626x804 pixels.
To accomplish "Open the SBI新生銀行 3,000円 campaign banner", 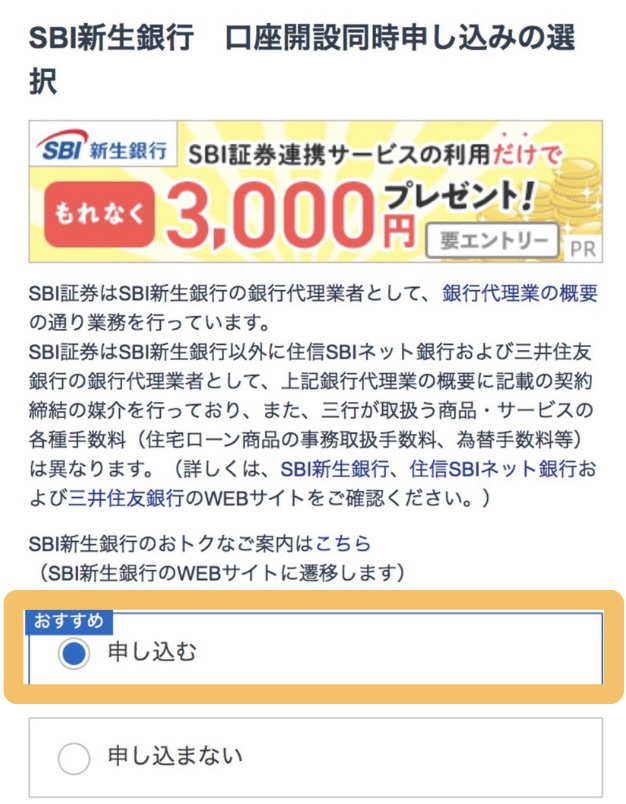I will point(315,191).
